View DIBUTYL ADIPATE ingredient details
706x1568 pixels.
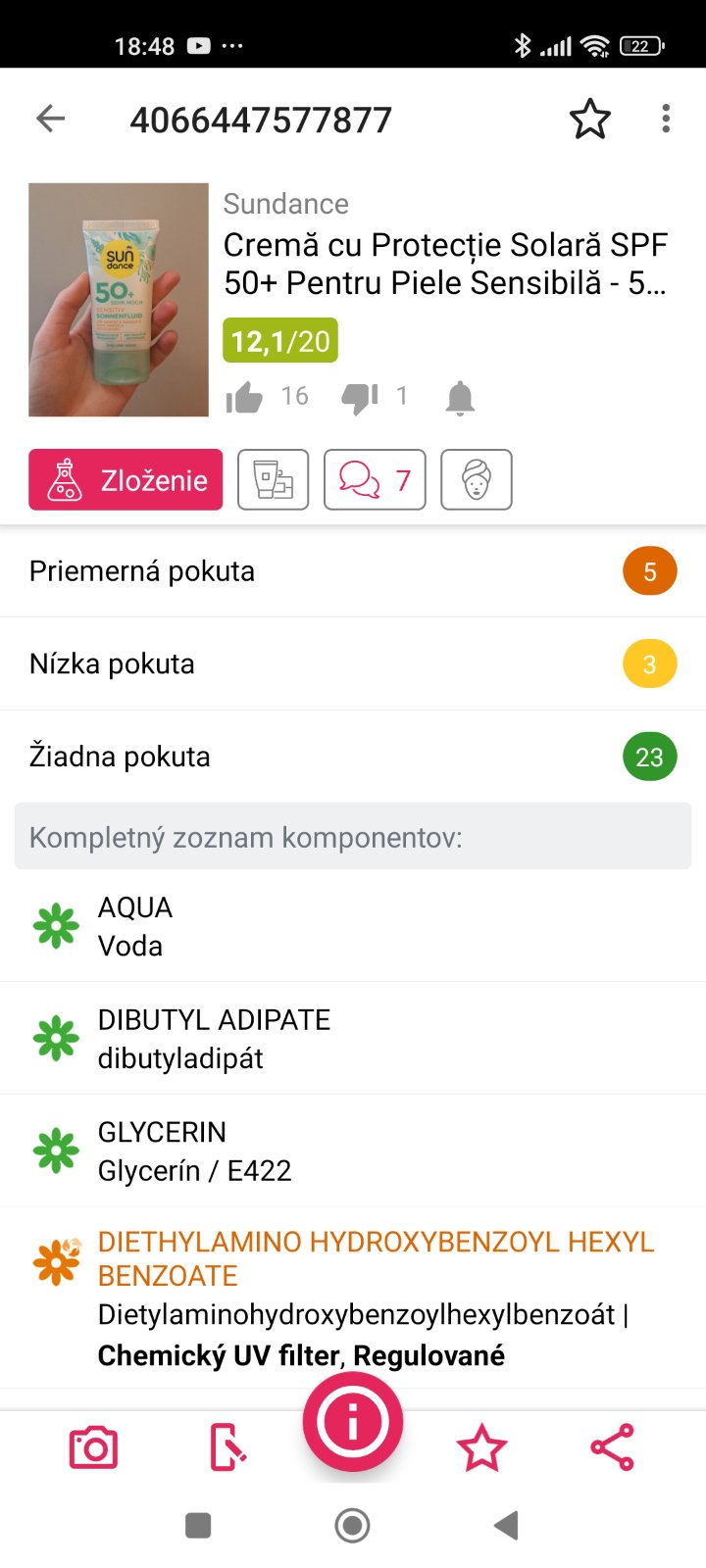click(x=353, y=1039)
